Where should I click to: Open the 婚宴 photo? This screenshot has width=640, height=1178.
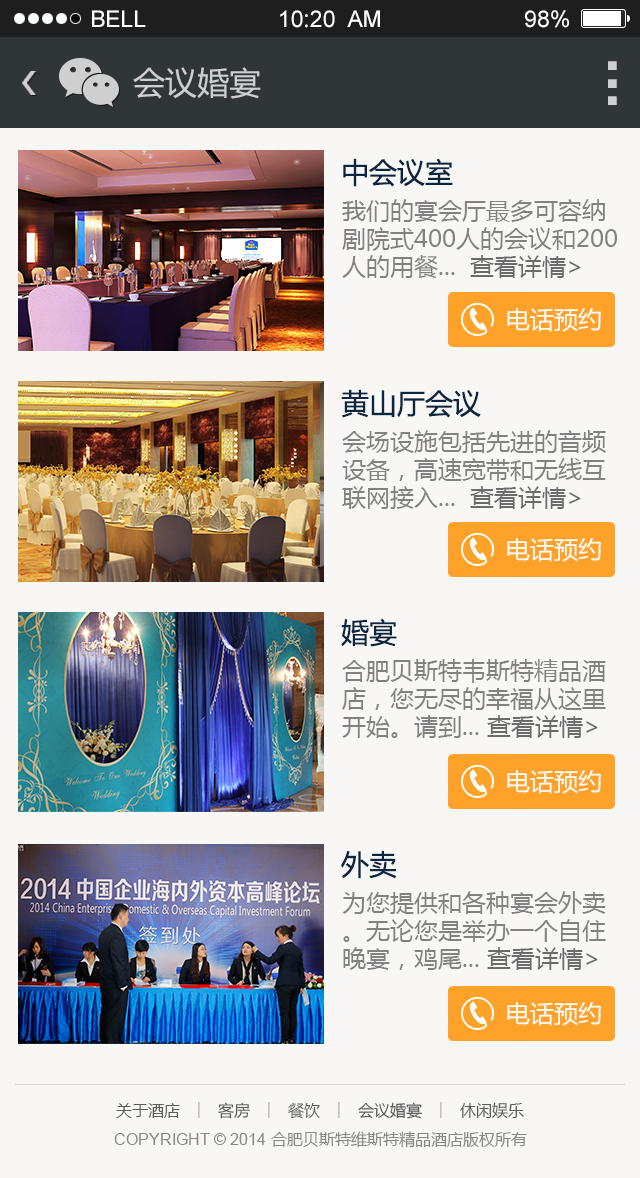pyautogui.click(x=171, y=712)
